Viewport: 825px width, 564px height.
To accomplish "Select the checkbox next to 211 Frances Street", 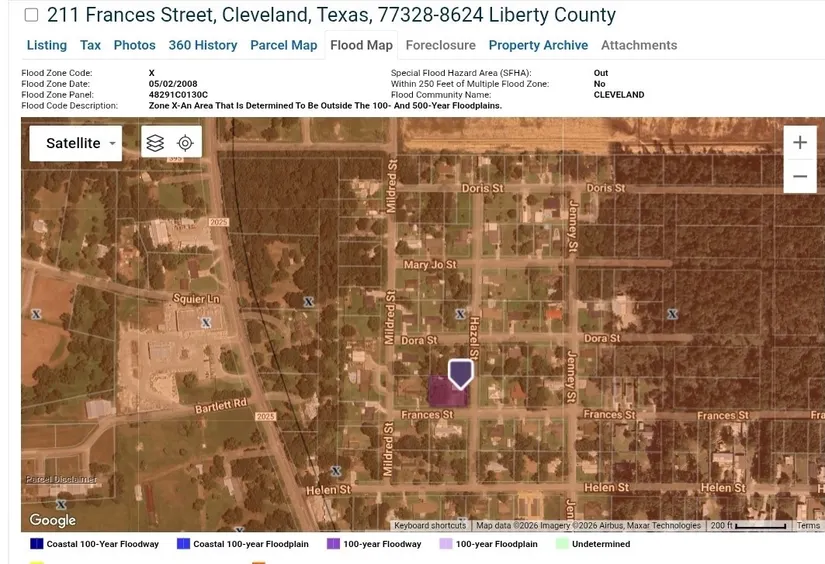I will 32,15.
